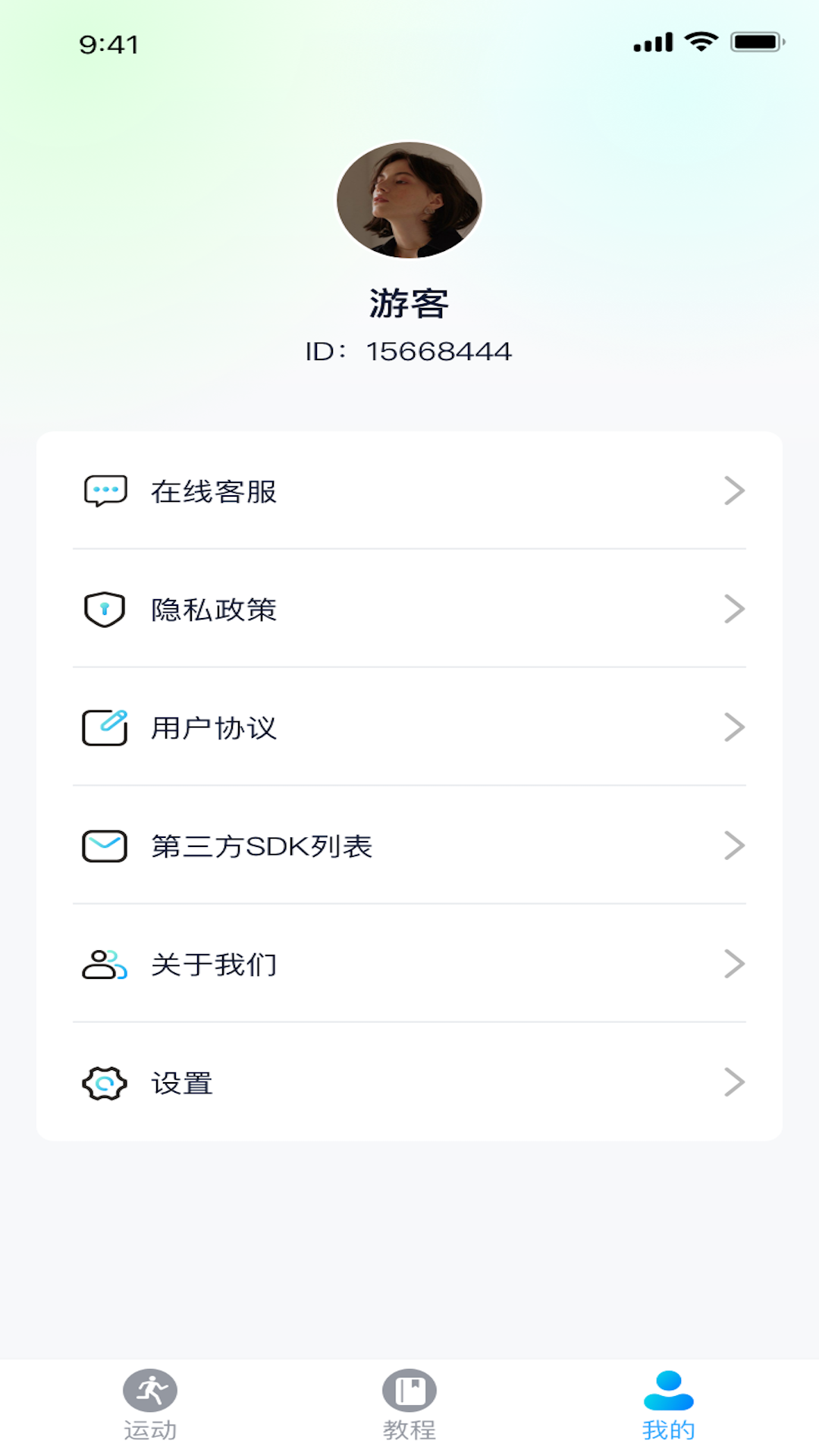Expand the 设置 row chevron
Image resolution: width=819 pixels, height=1456 pixels.
click(x=733, y=1084)
